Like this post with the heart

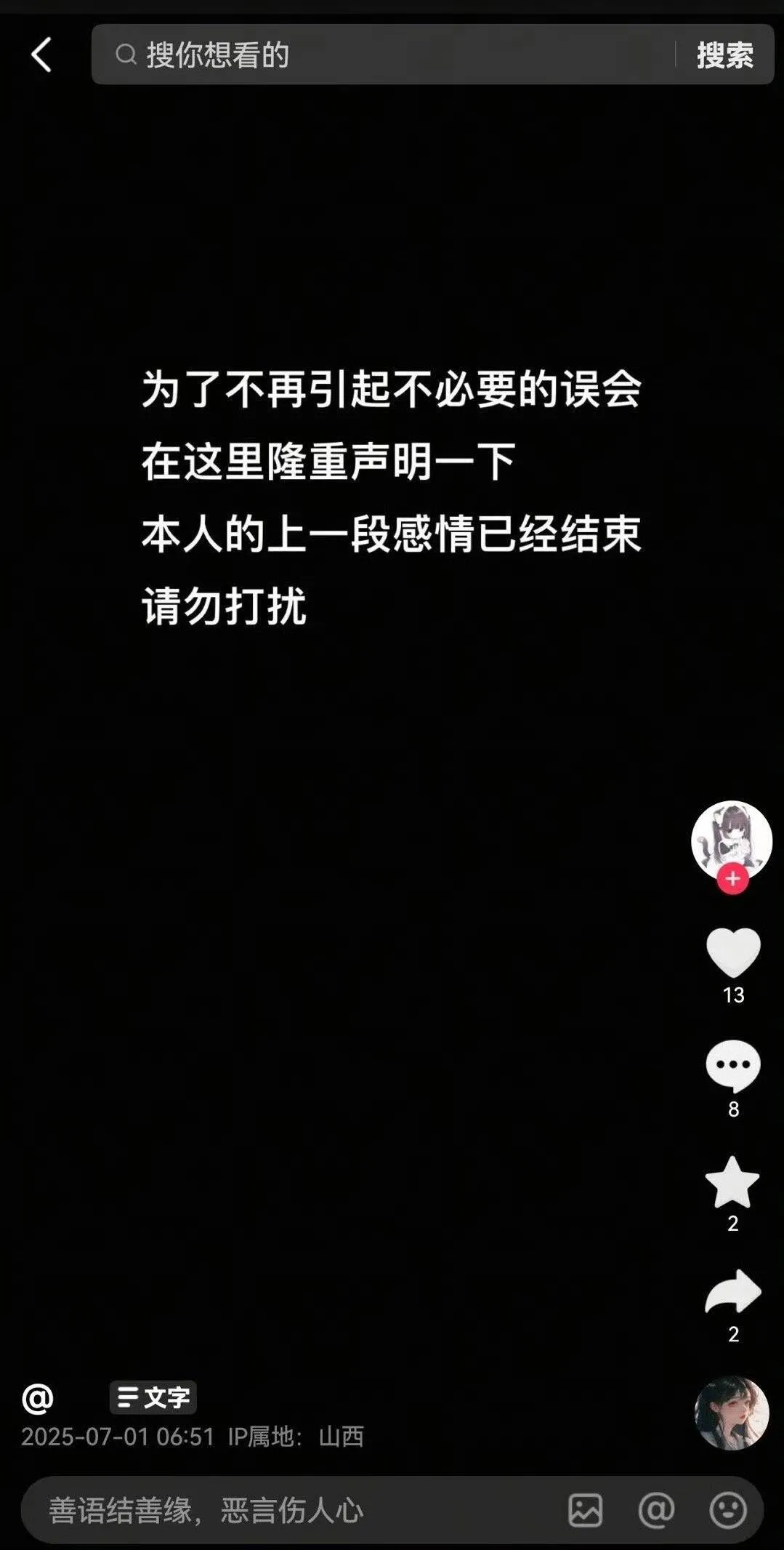(733, 952)
